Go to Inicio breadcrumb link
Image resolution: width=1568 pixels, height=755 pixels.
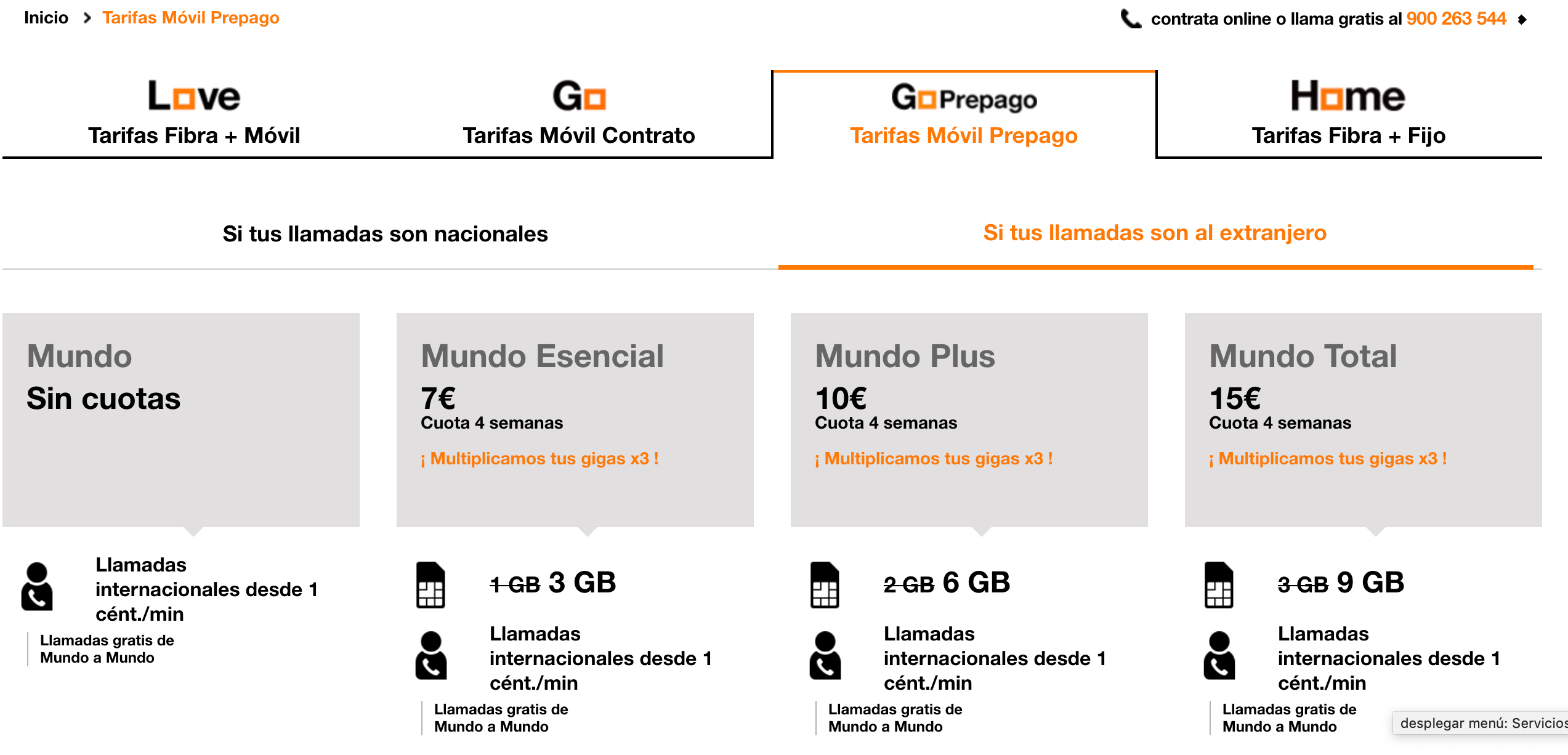tap(46, 18)
